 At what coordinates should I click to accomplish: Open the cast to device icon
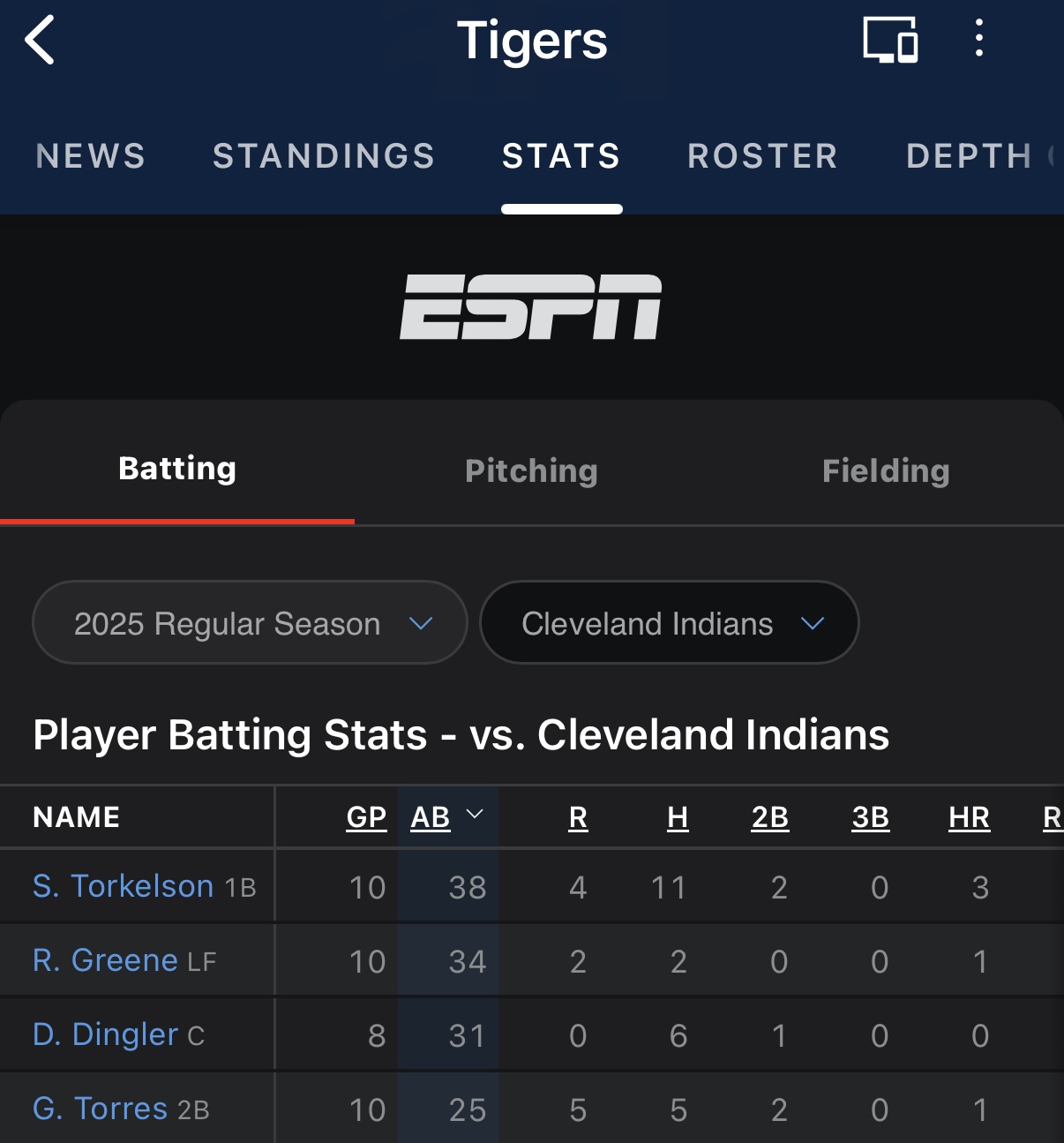(889, 41)
